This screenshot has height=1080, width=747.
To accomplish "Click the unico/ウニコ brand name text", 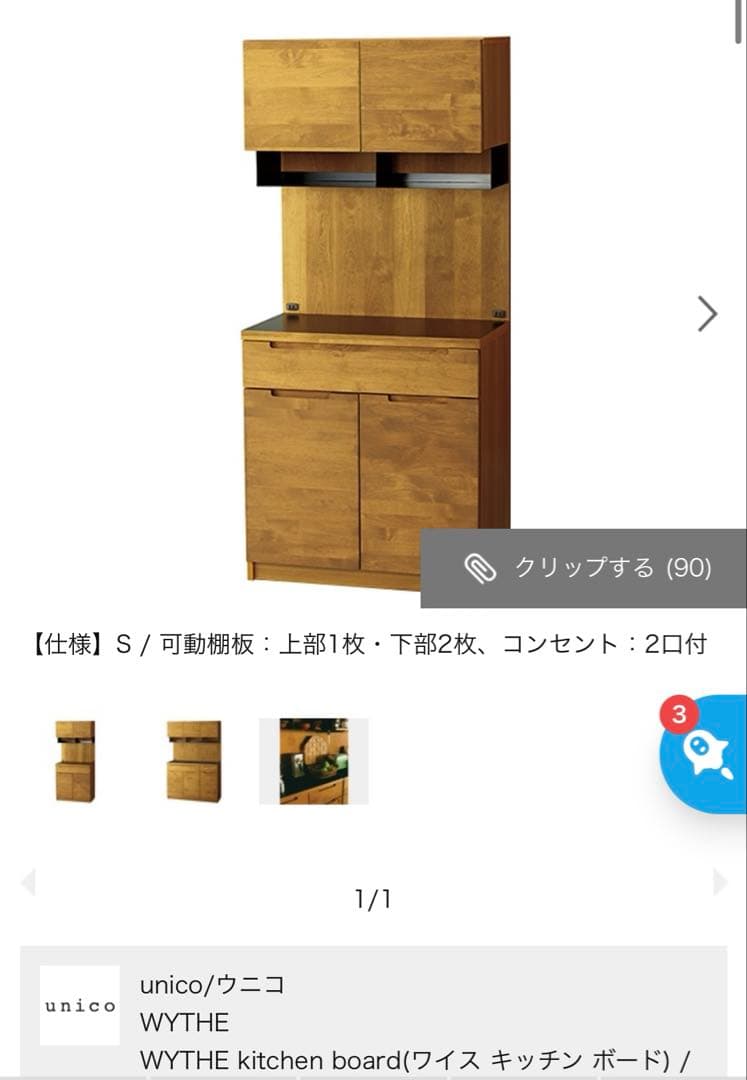I will click(215, 983).
